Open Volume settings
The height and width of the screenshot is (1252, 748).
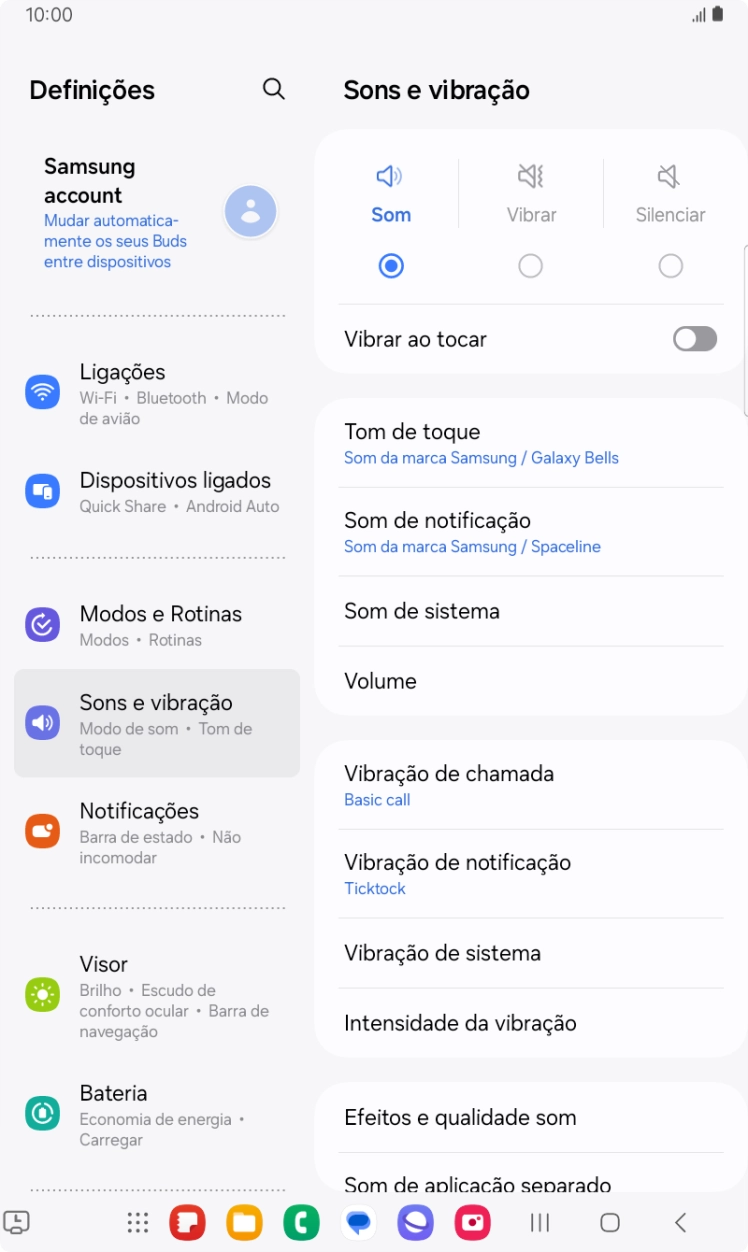point(530,681)
